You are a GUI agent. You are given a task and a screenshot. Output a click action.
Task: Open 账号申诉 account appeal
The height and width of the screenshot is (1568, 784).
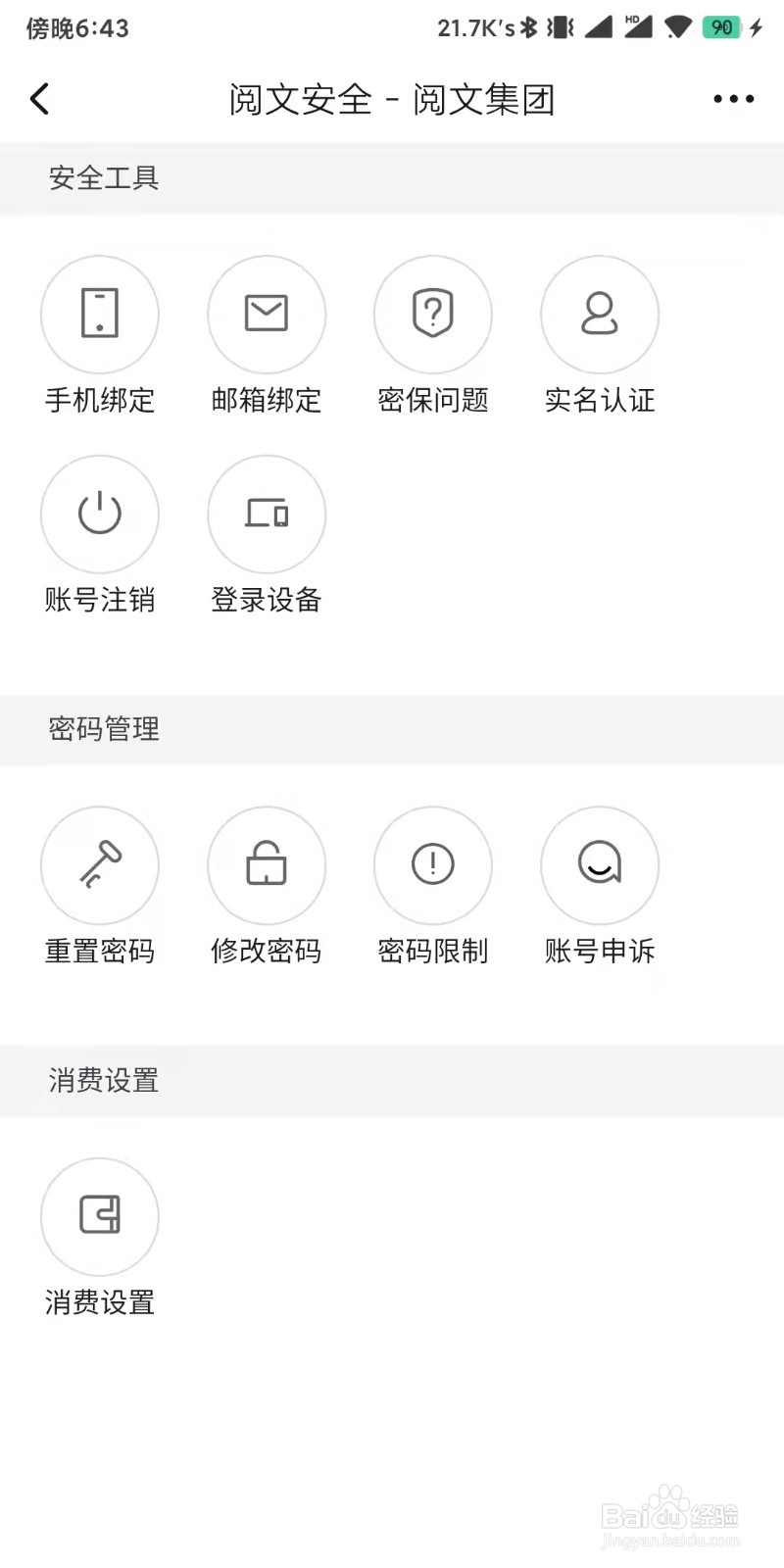(x=600, y=865)
